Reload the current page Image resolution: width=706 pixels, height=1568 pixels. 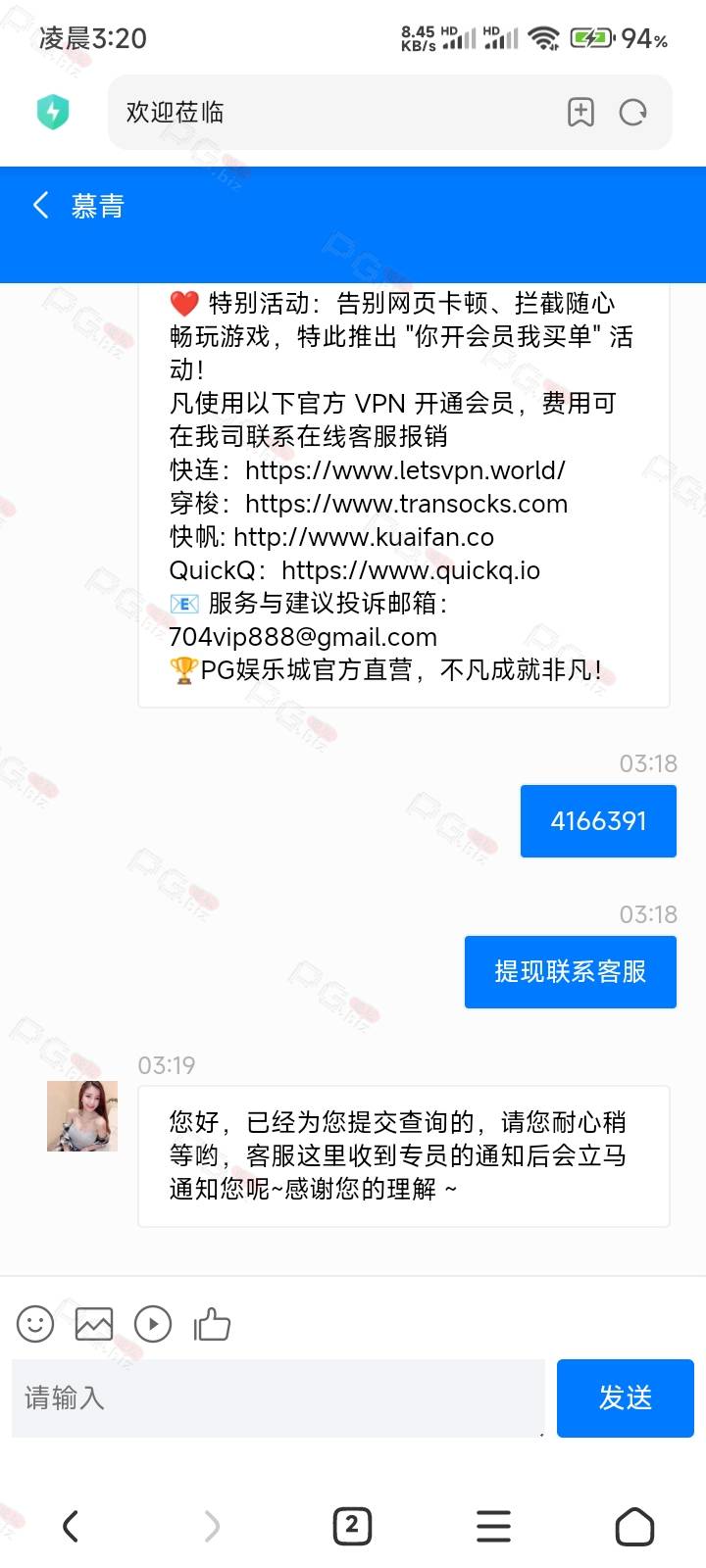point(633,113)
